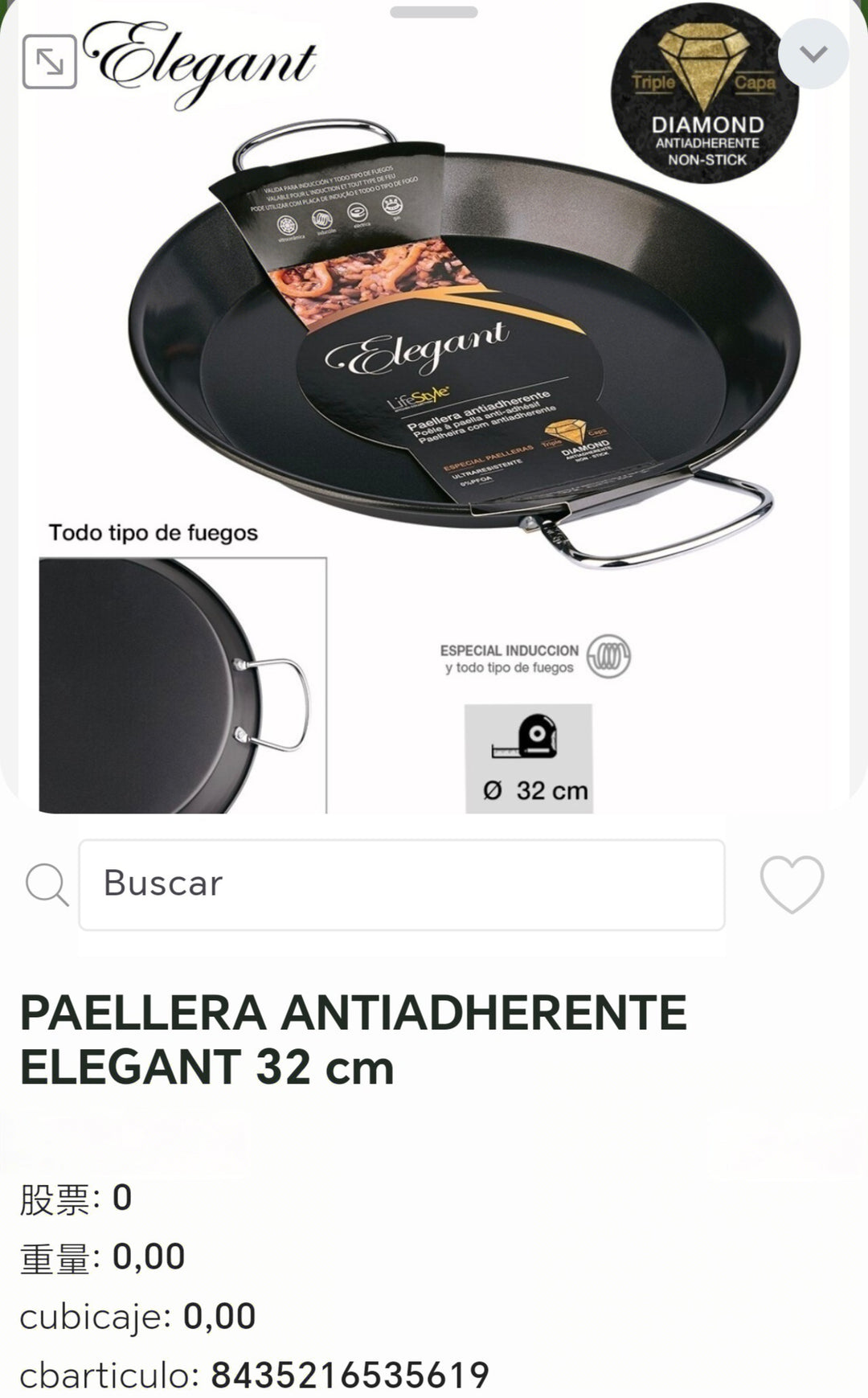This screenshot has height=1398, width=868.
Task: Click the eléctrica hob icon on the label
Action: click(x=356, y=212)
